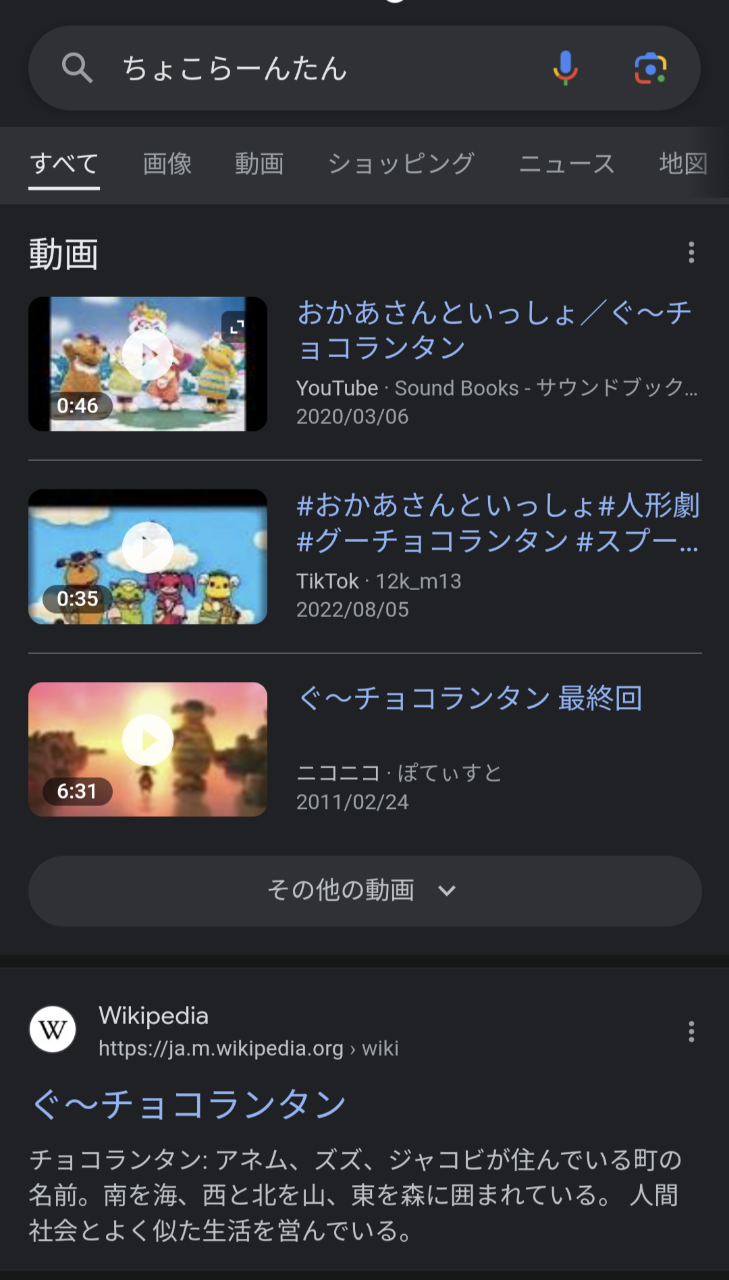Go to the 地図 tab
This screenshot has width=729, height=1280.
(x=684, y=164)
